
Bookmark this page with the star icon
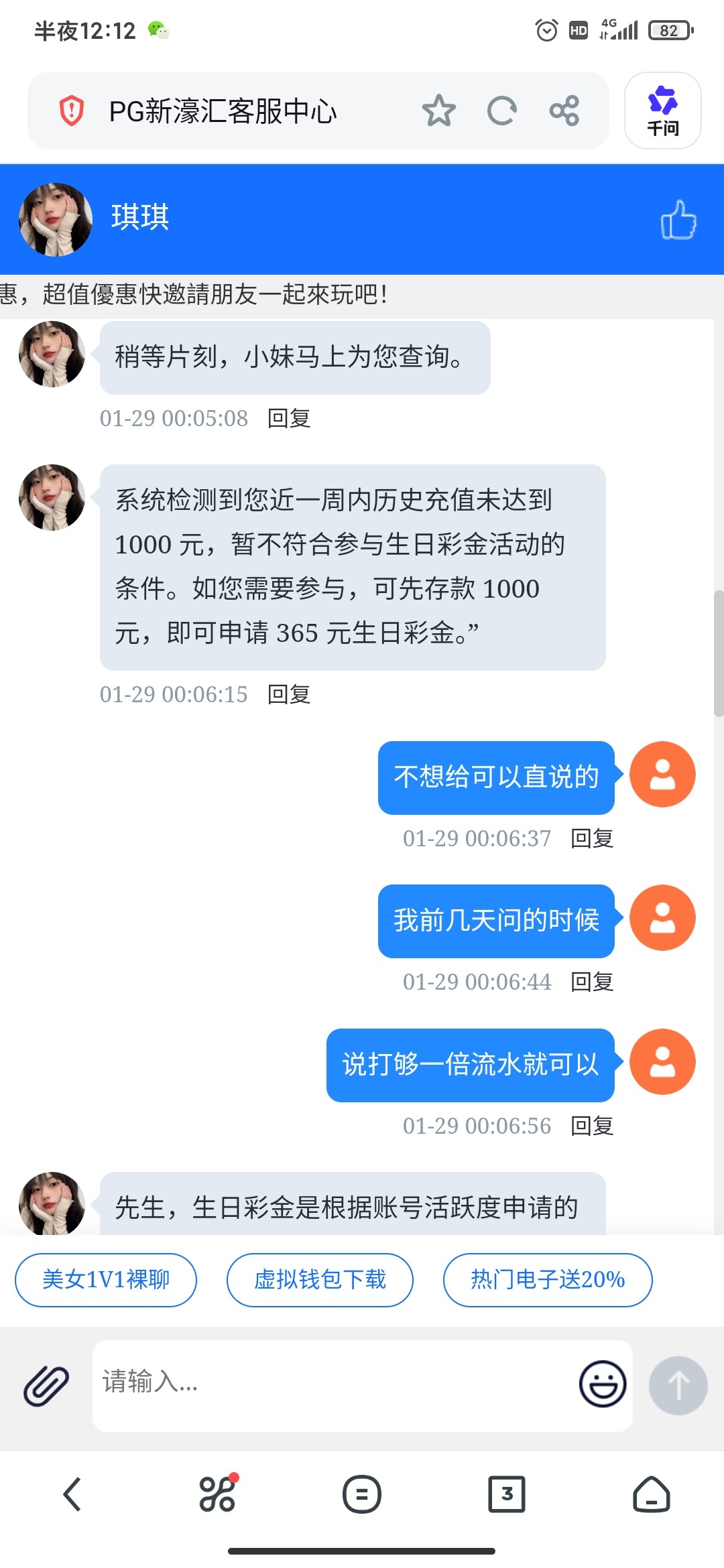tap(439, 111)
